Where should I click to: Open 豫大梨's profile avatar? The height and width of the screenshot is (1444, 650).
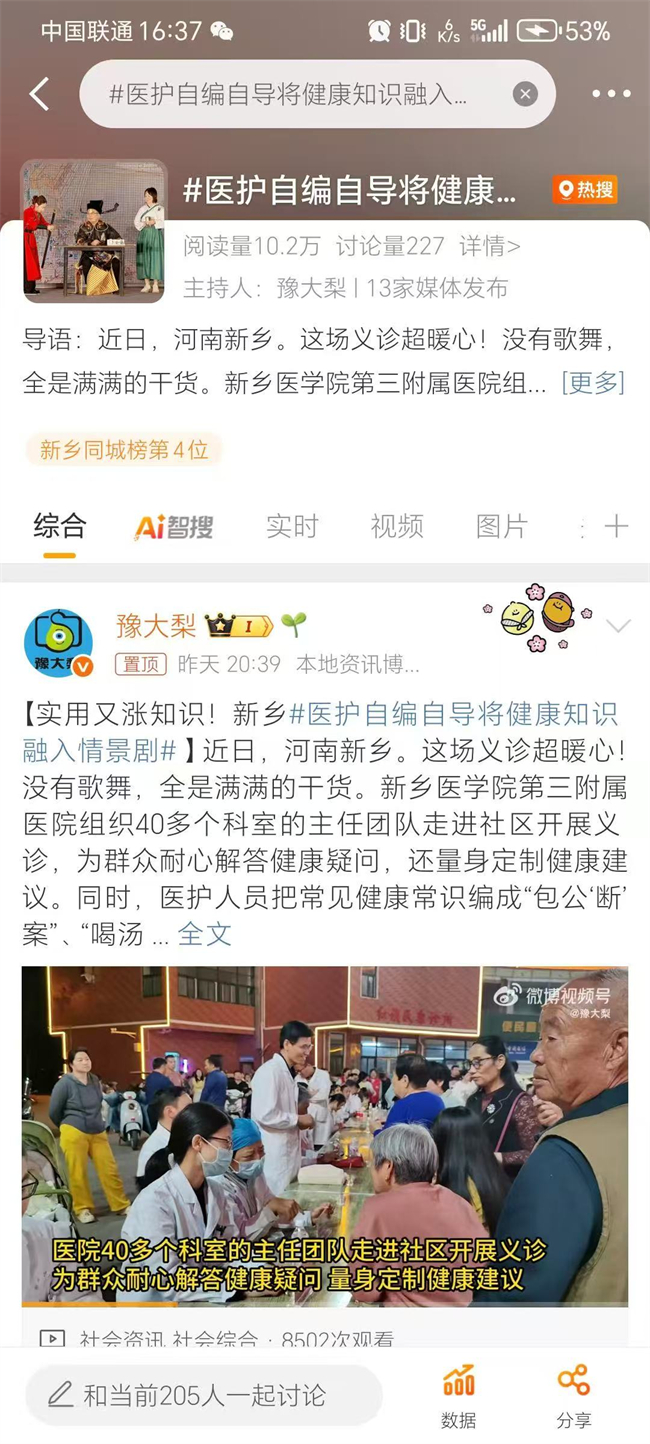coord(58,643)
